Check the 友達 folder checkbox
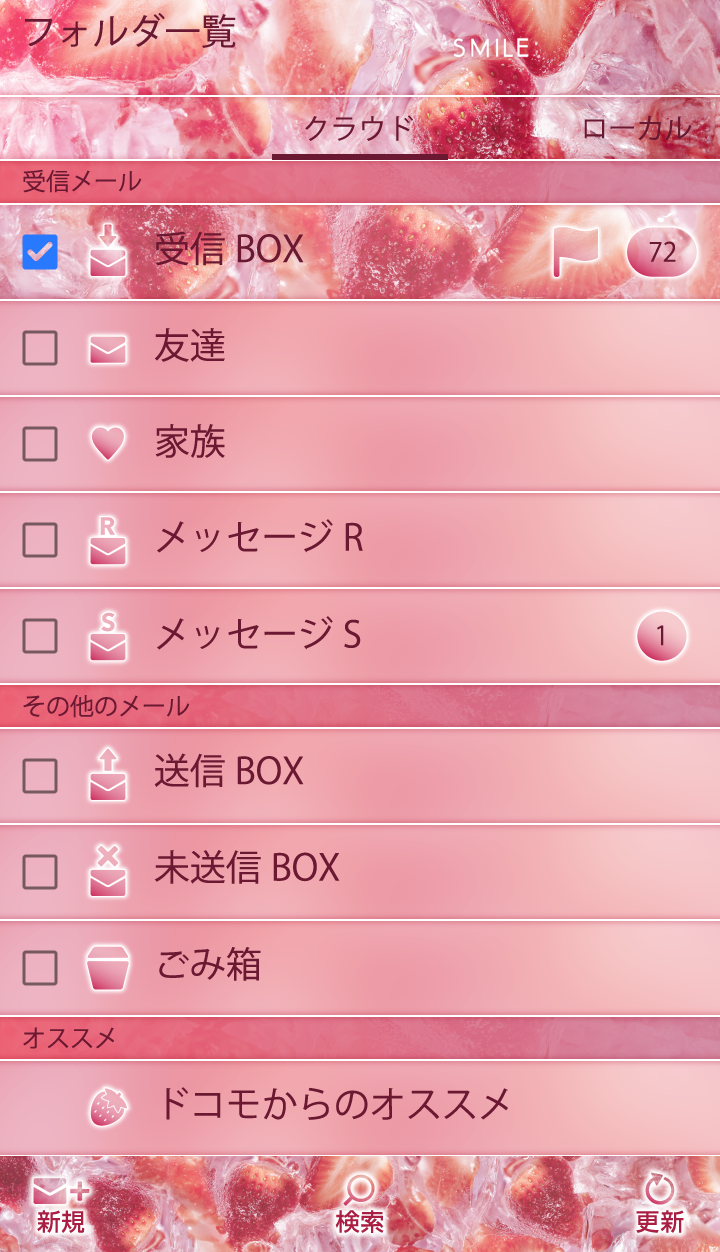 40,348
